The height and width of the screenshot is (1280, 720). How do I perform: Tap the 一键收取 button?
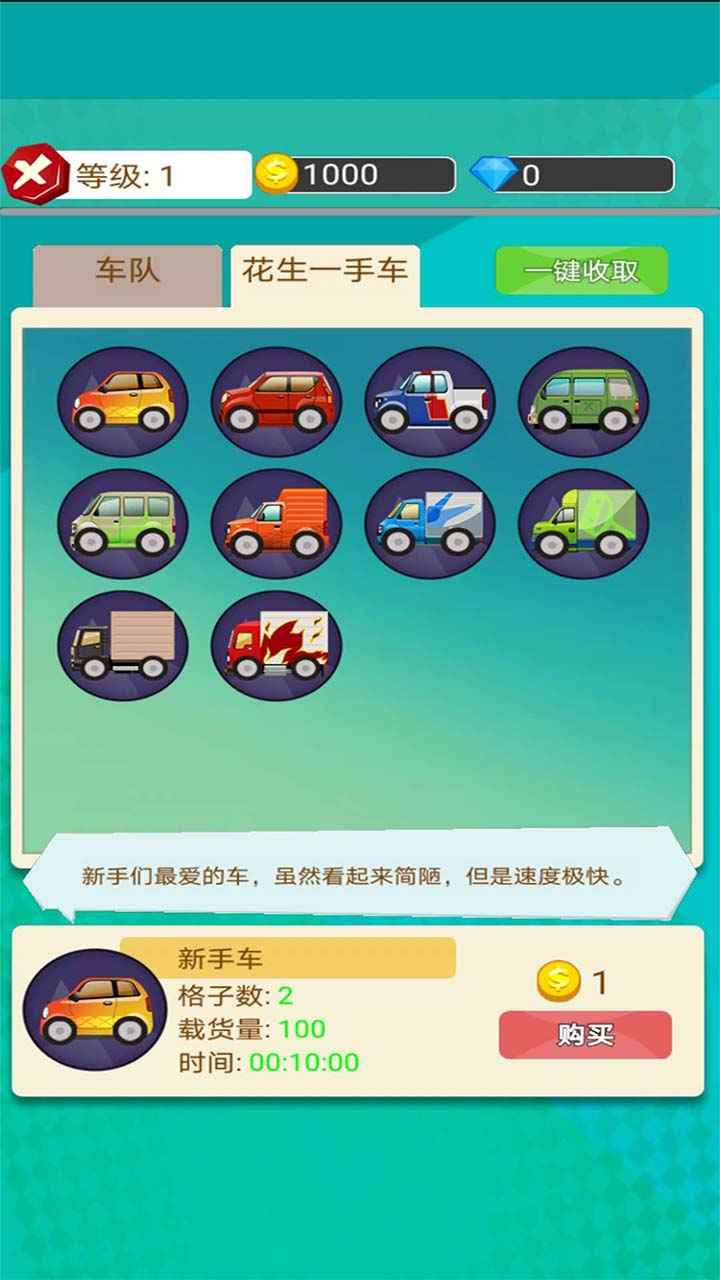click(x=582, y=271)
